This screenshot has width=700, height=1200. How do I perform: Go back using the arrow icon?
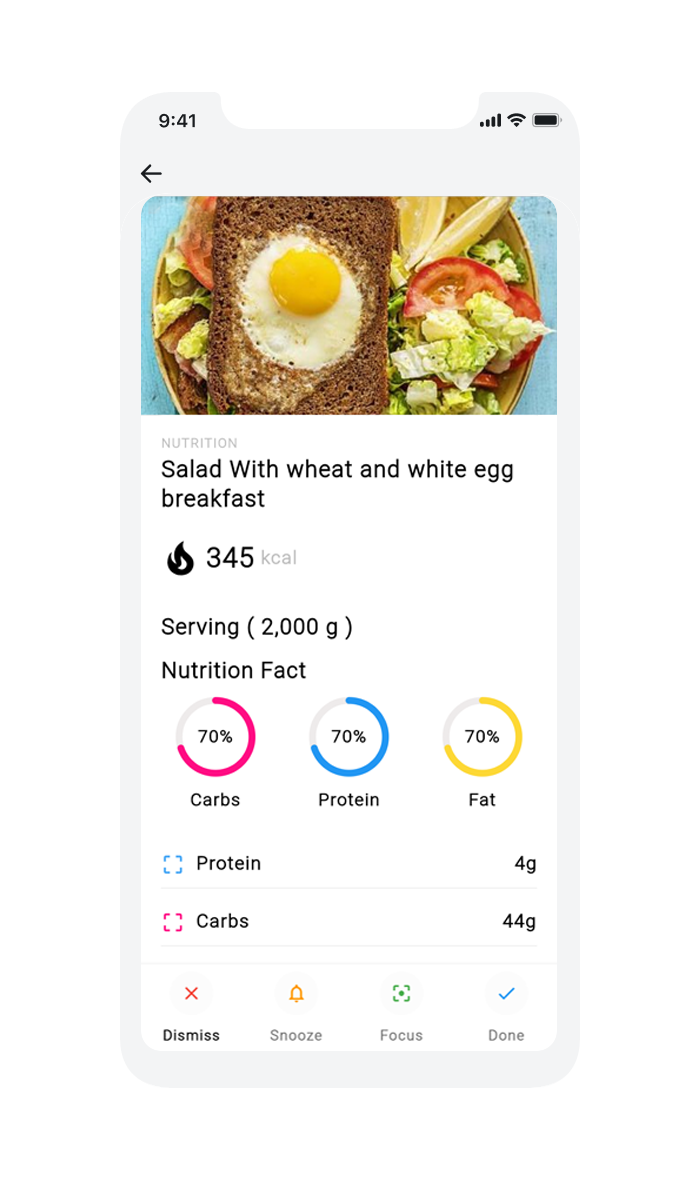point(151,174)
